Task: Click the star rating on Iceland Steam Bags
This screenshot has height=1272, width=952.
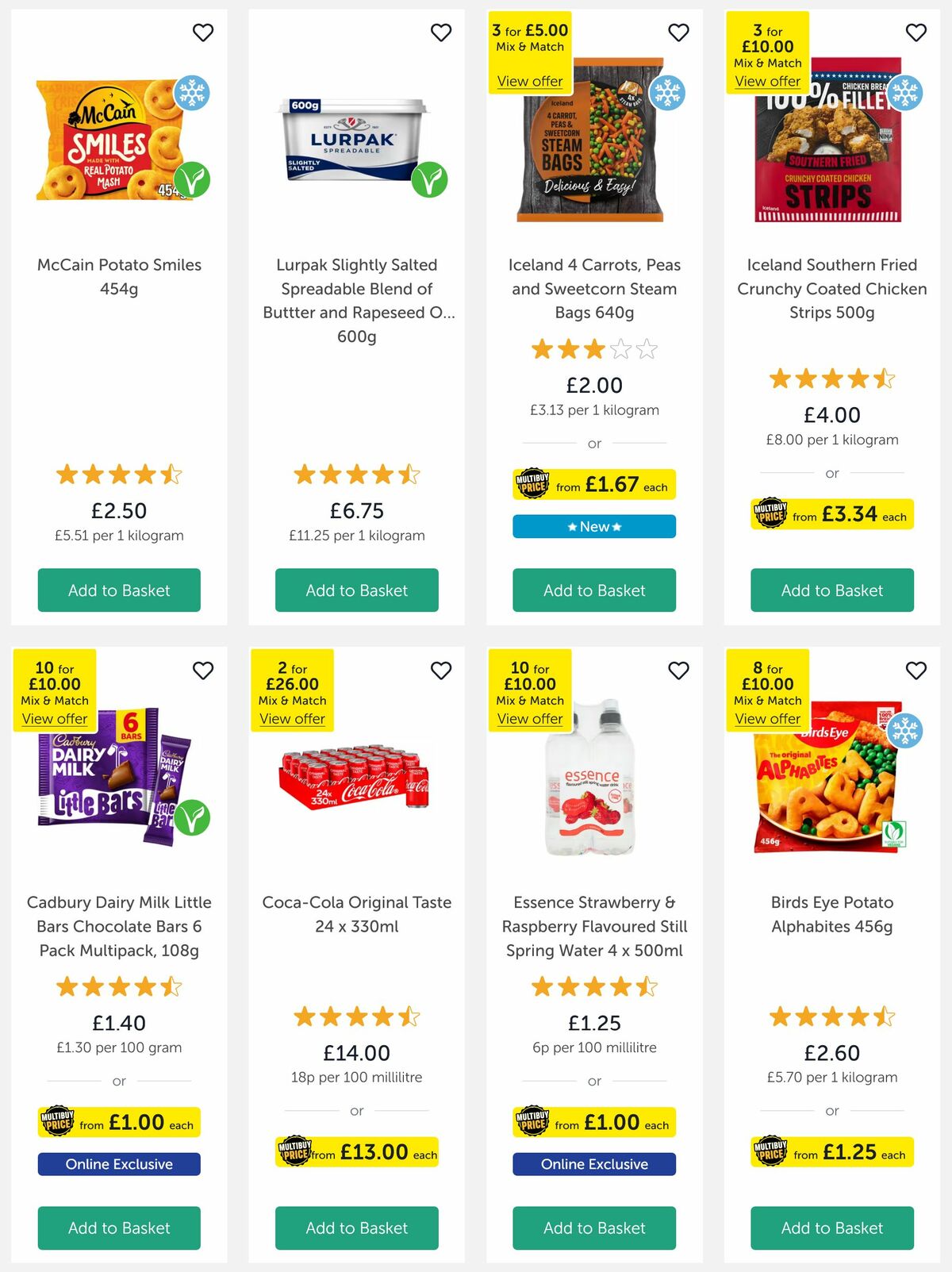Action: (593, 348)
